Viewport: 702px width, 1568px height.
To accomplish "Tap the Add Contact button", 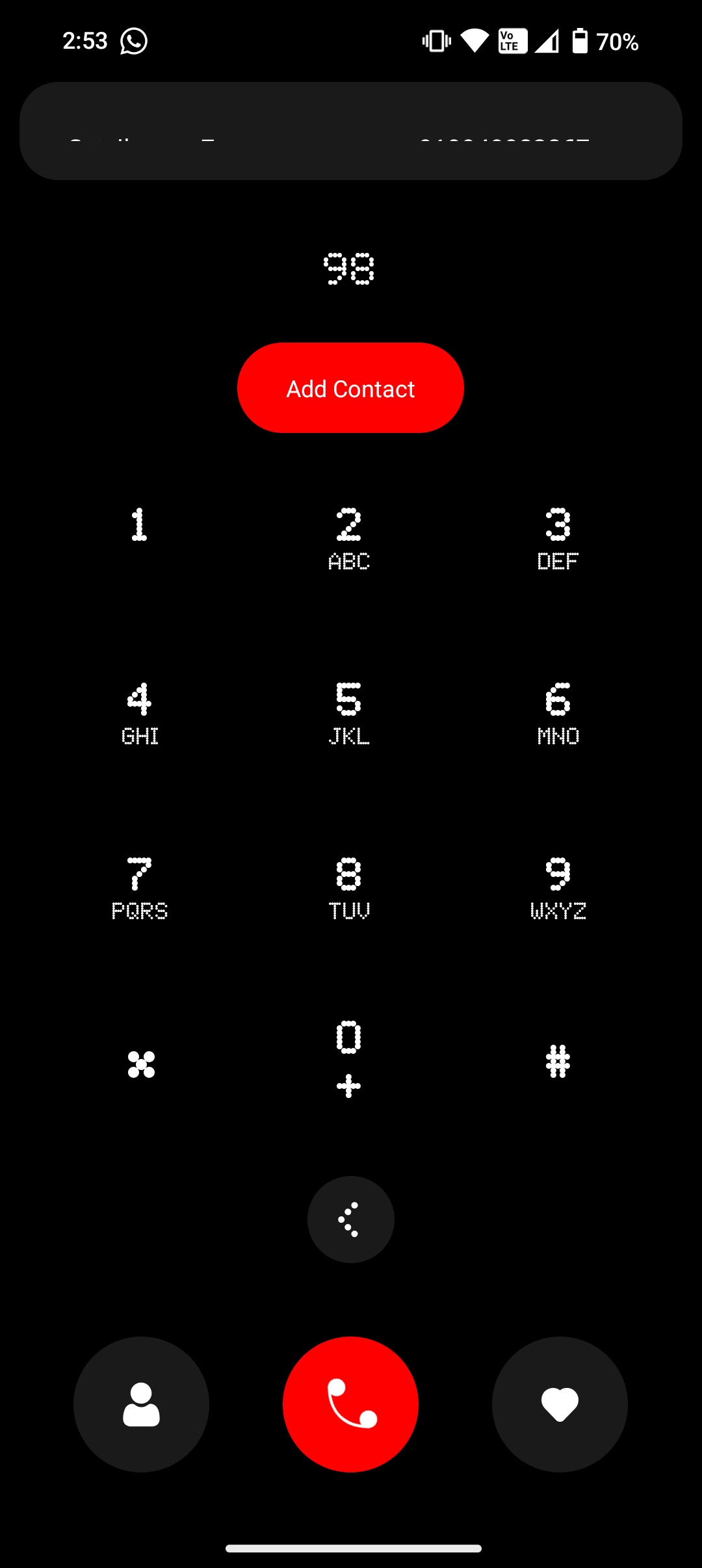I will point(350,388).
